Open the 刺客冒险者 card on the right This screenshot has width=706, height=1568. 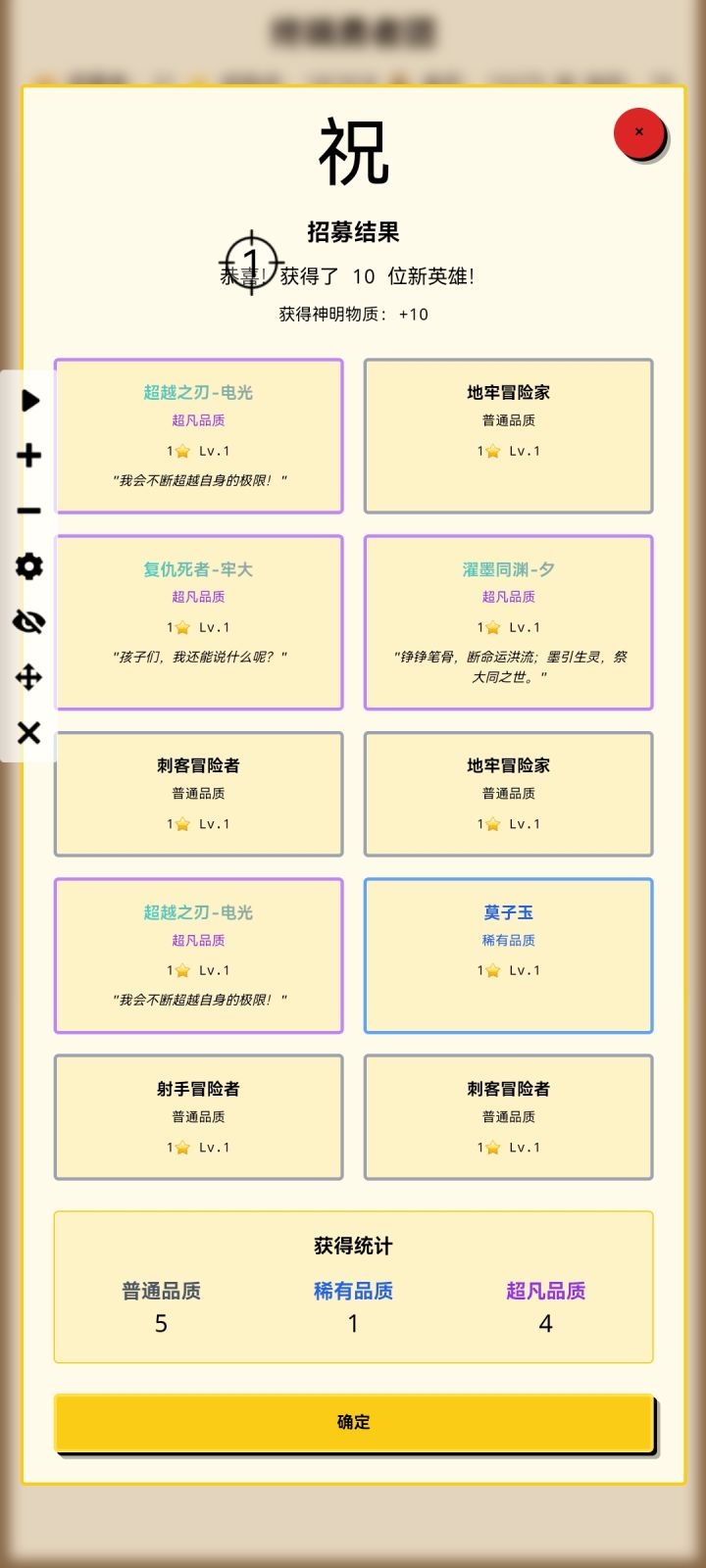click(x=507, y=1117)
